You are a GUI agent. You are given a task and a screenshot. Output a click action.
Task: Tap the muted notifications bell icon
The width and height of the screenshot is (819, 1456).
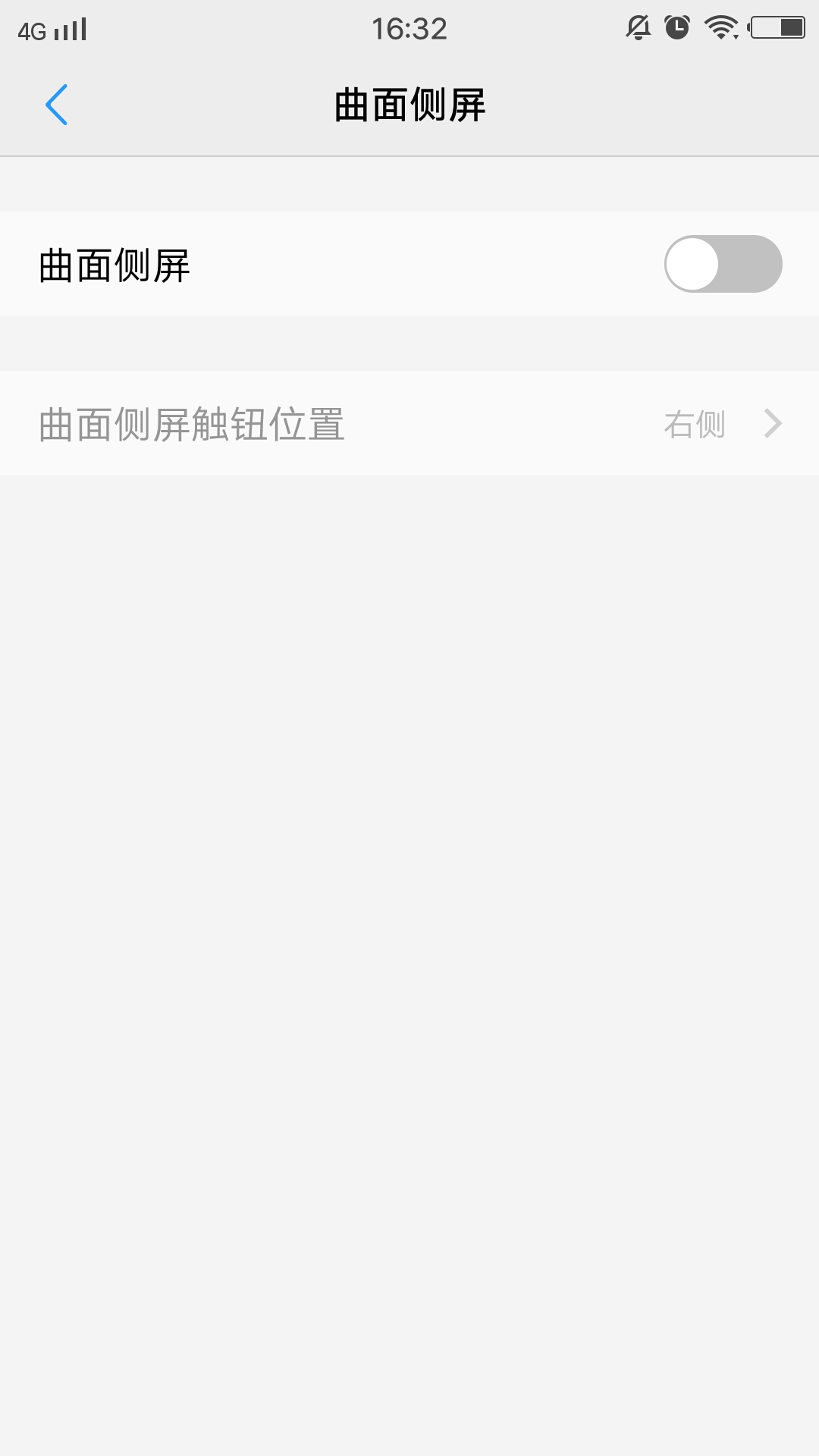[639, 28]
